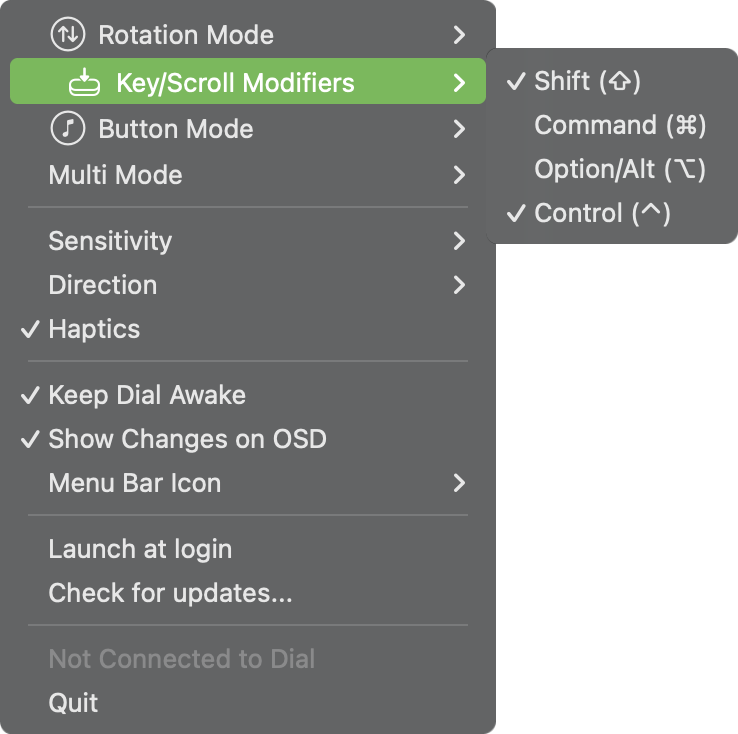This screenshot has height=734, width=738.
Task: Uncheck Keep Dial Awake
Action: (147, 395)
